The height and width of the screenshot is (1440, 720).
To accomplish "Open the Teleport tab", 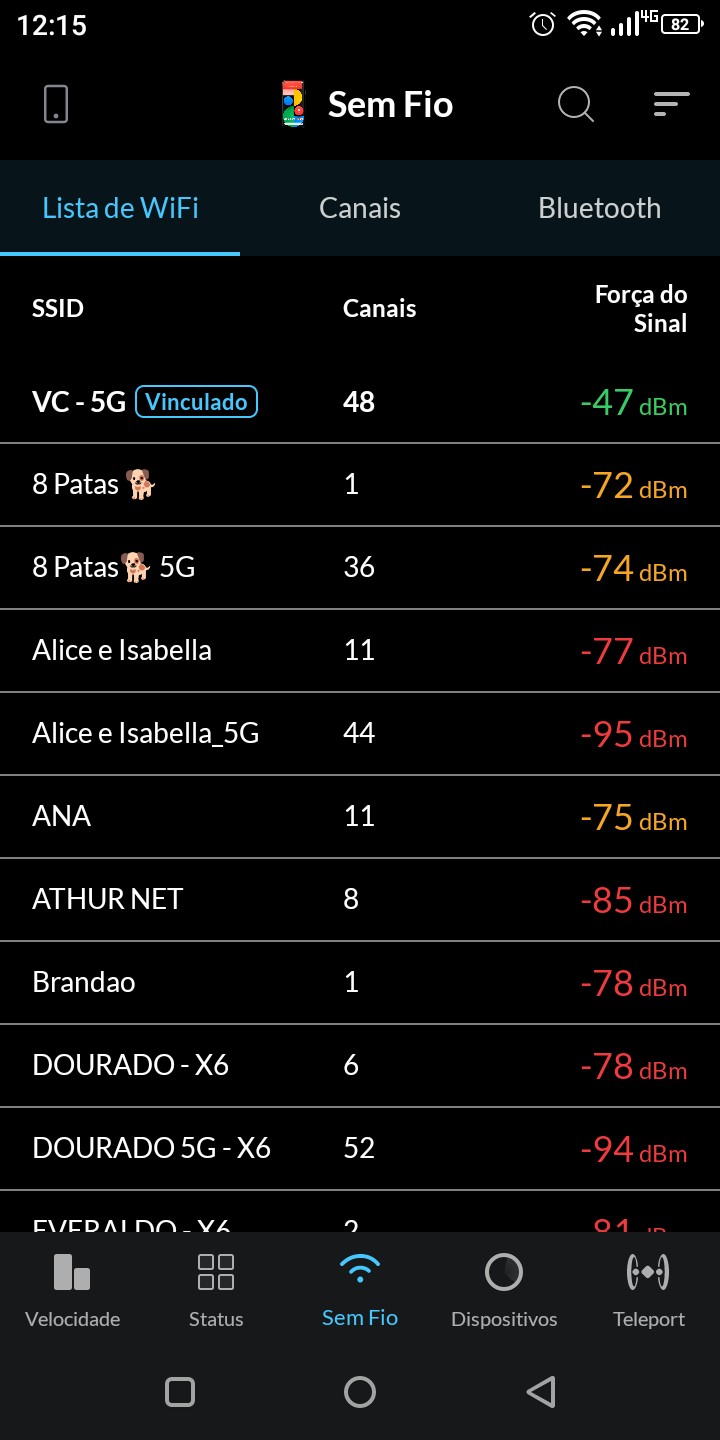I will [x=648, y=1290].
